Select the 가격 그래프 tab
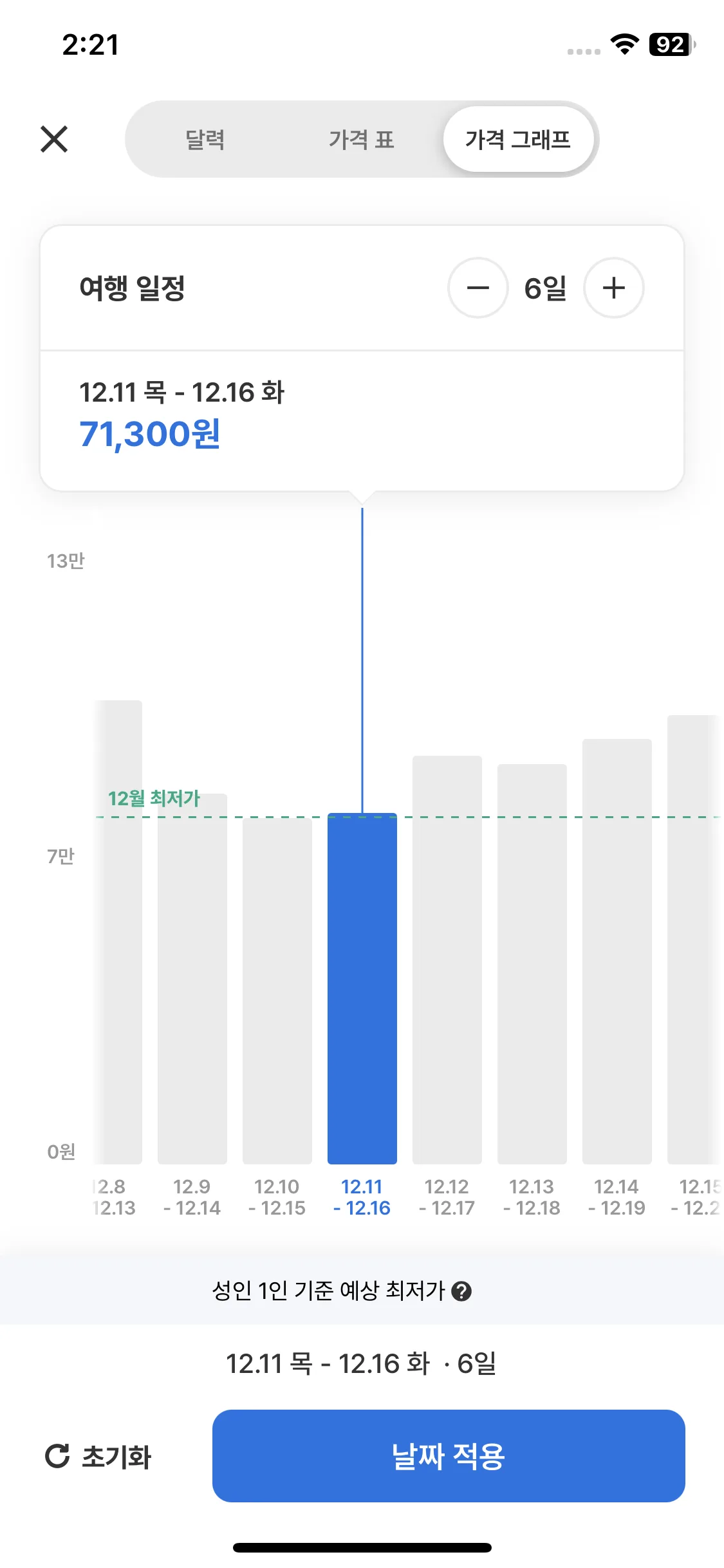Viewport: 724px width, 1568px height. coord(518,139)
